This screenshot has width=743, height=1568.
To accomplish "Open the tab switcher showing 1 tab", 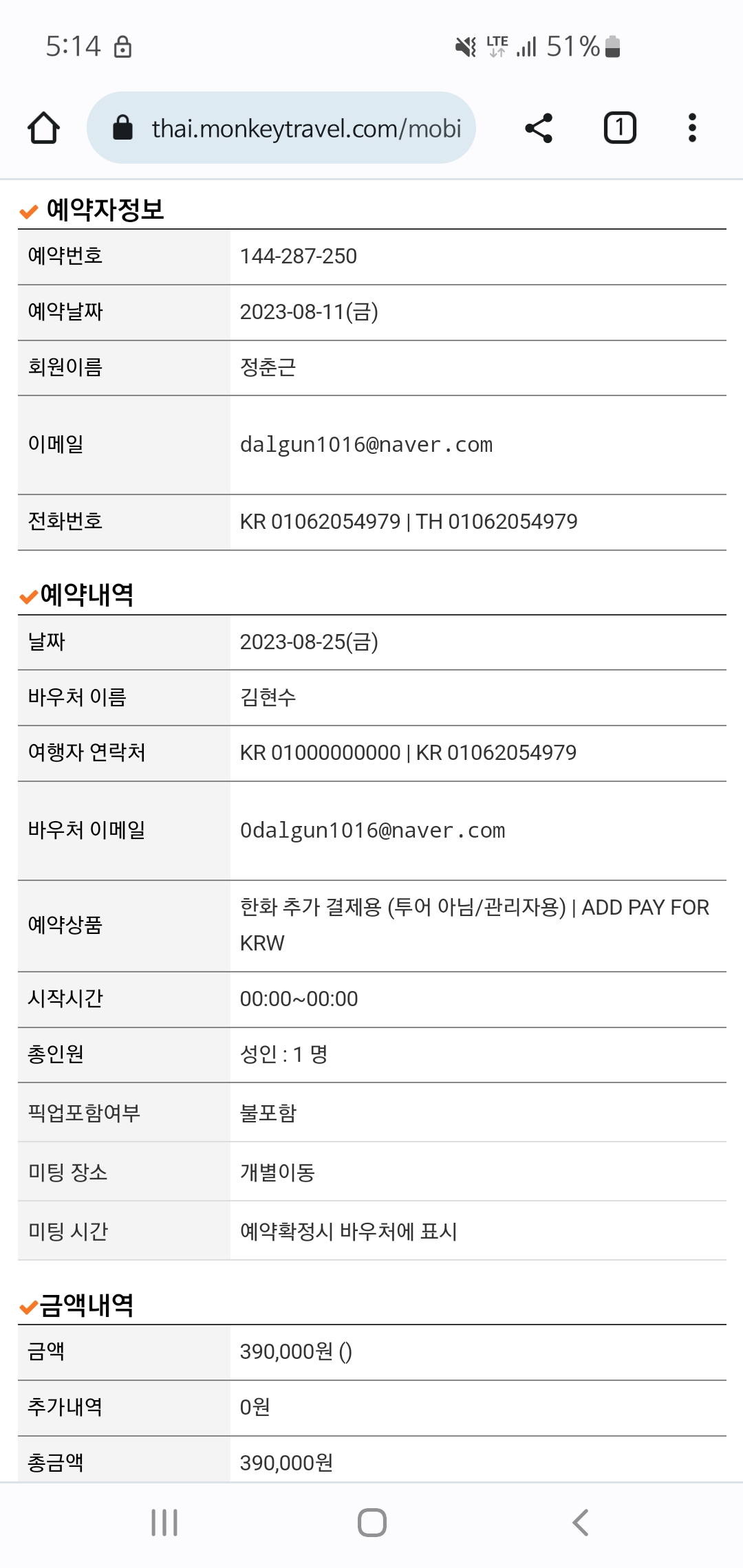I will tap(620, 128).
